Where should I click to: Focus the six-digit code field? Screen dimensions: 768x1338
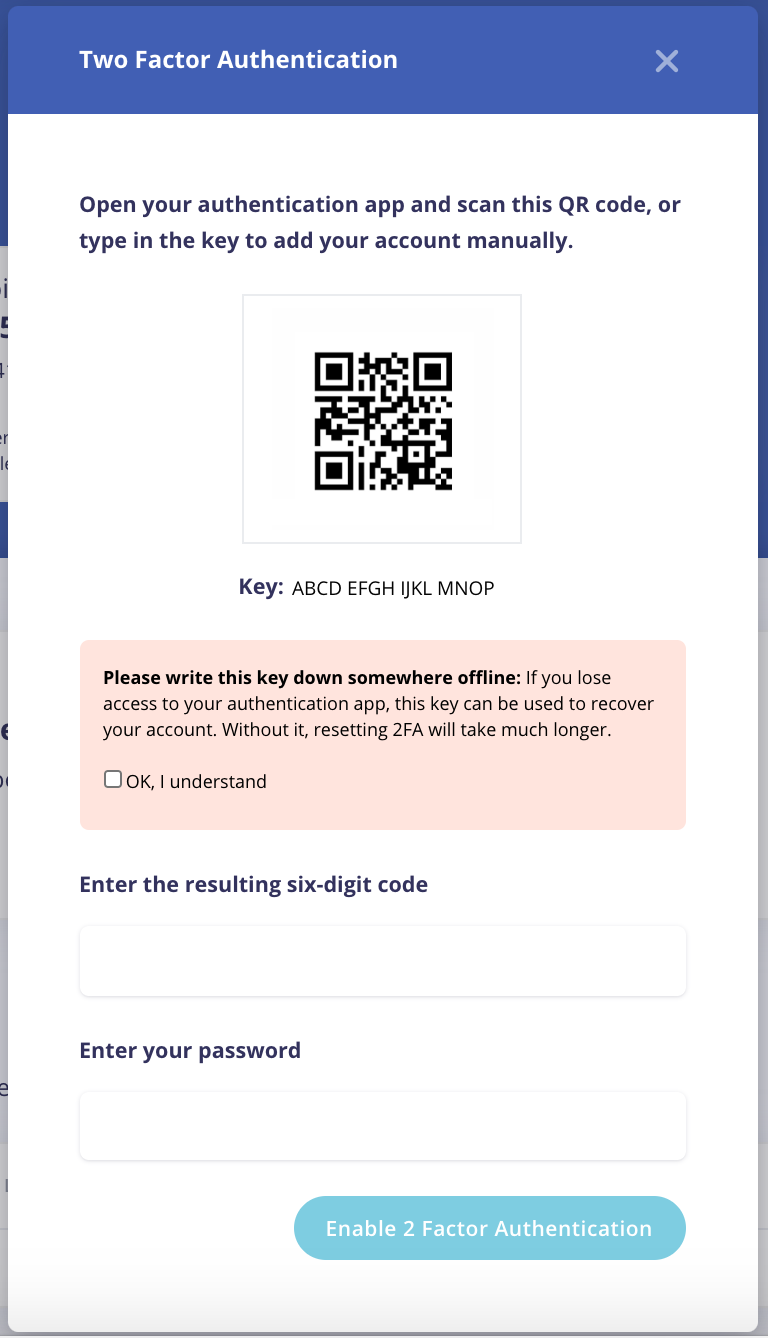click(x=383, y=961)
